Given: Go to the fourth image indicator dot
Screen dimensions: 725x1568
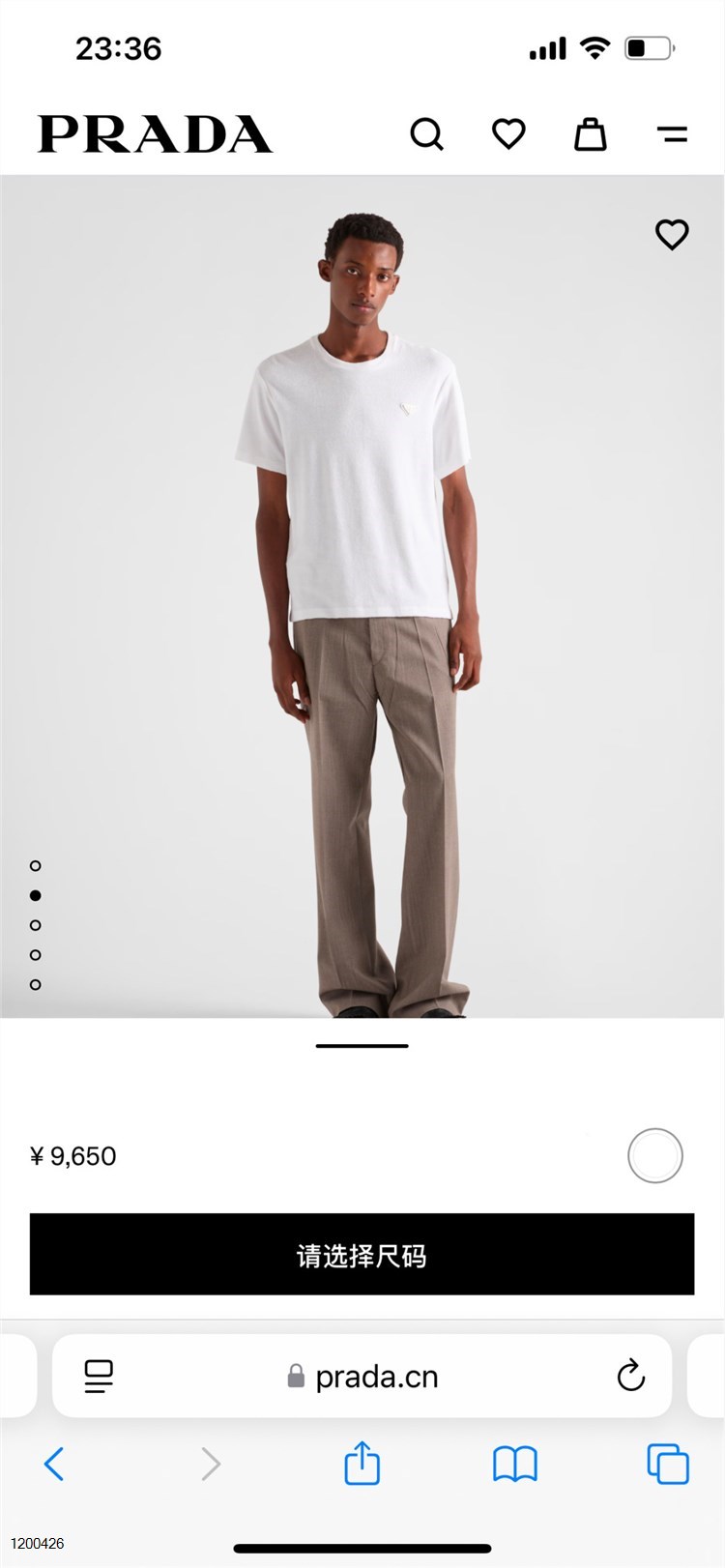Looking at the screenshot, I should point(36,955).
